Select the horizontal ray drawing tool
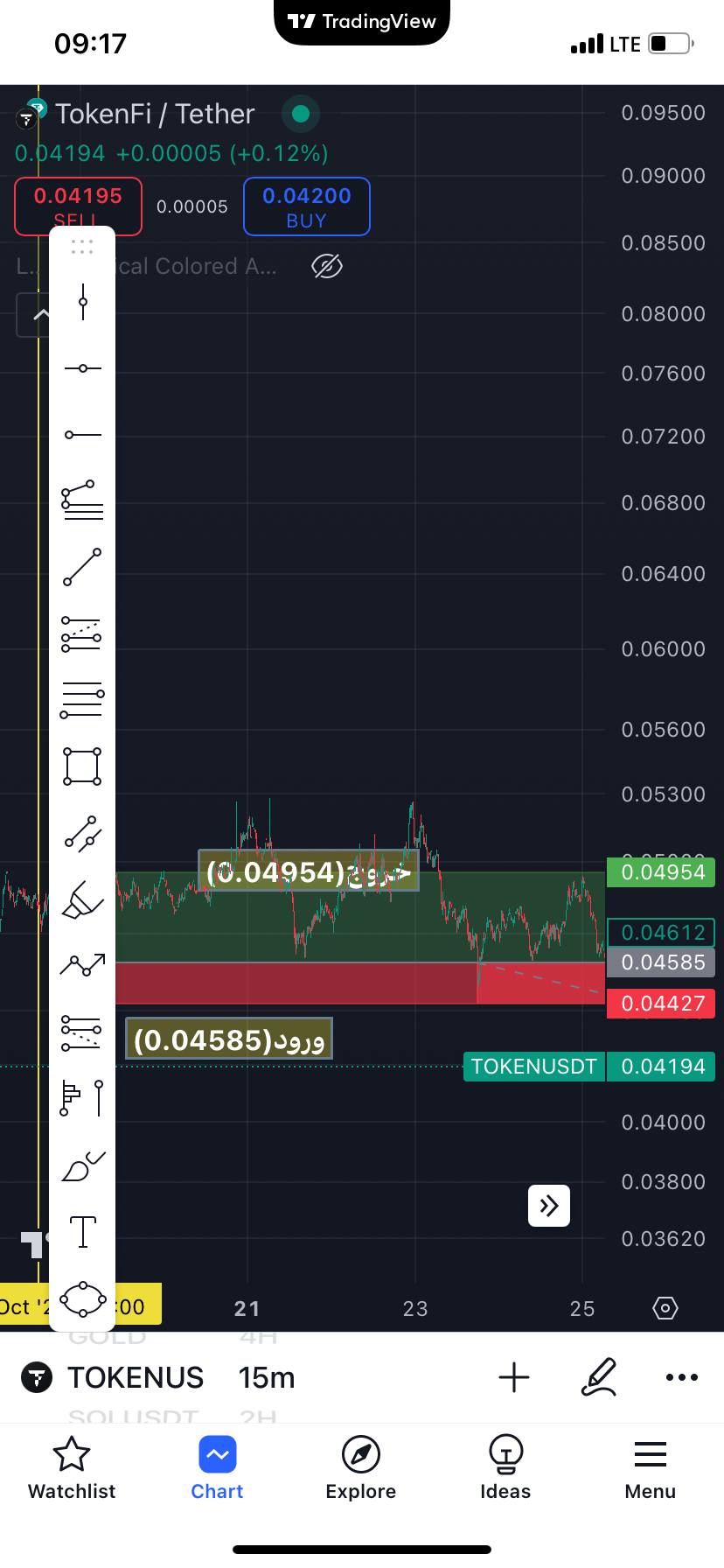The height and width of the screenshot is (1568, 724). tap(83, 435)
